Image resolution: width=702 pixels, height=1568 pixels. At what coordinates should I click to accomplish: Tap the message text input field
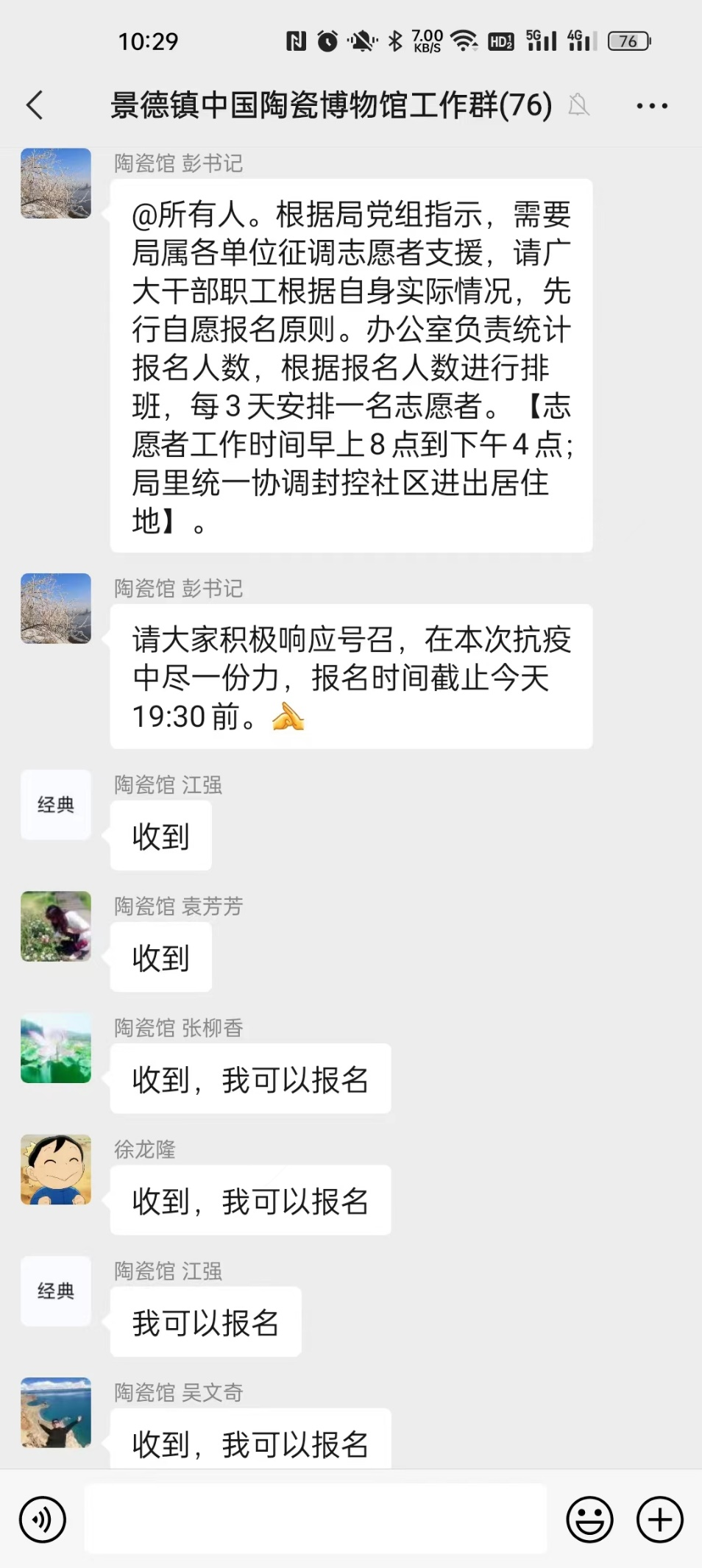315,1519
